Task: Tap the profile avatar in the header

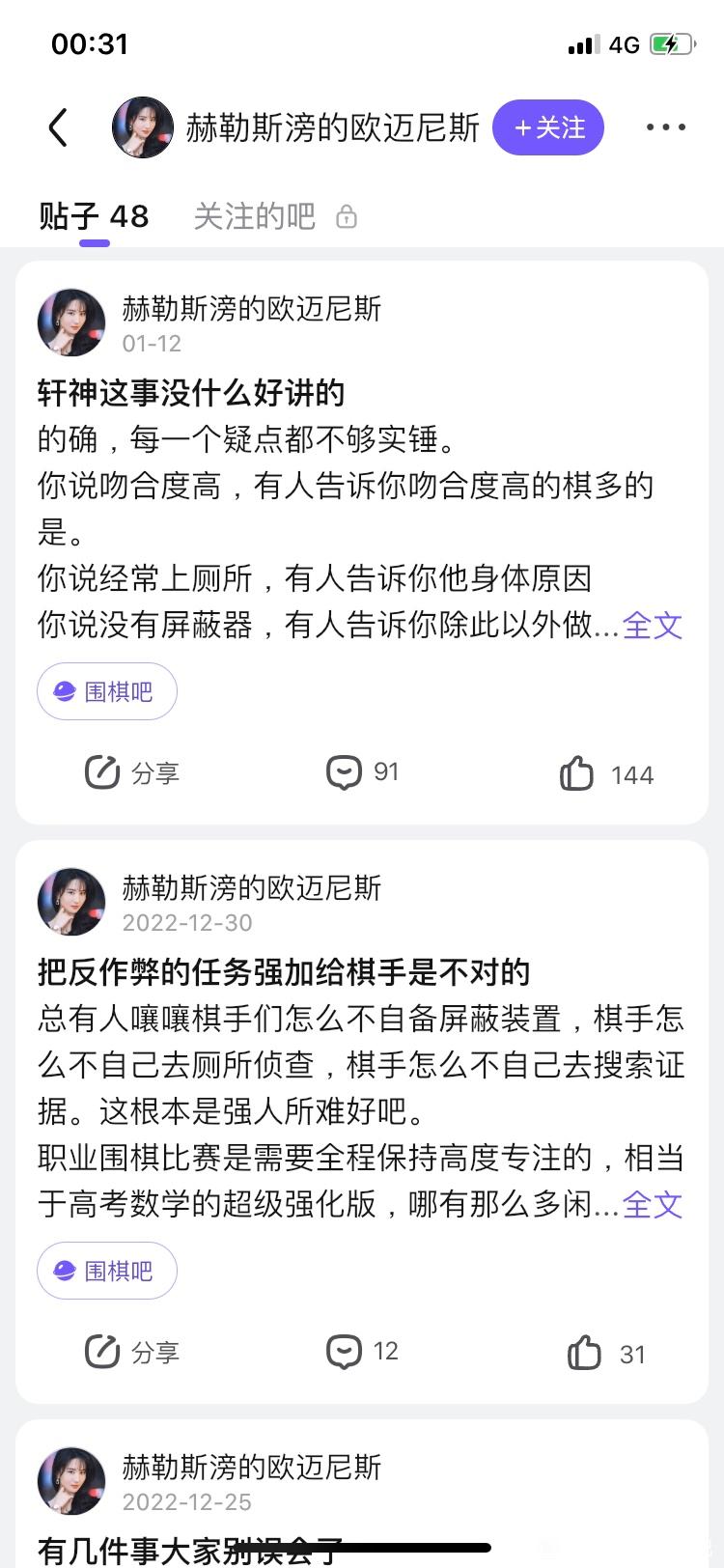Action: [x=143, y=127]
